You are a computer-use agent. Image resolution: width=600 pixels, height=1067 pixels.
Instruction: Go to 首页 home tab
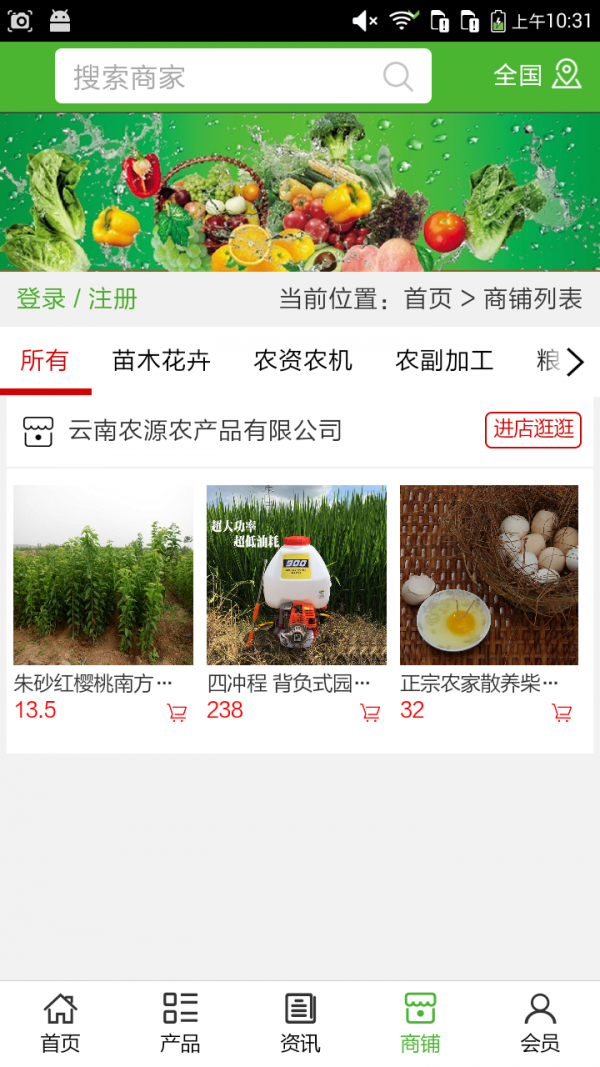(60, 1023)
